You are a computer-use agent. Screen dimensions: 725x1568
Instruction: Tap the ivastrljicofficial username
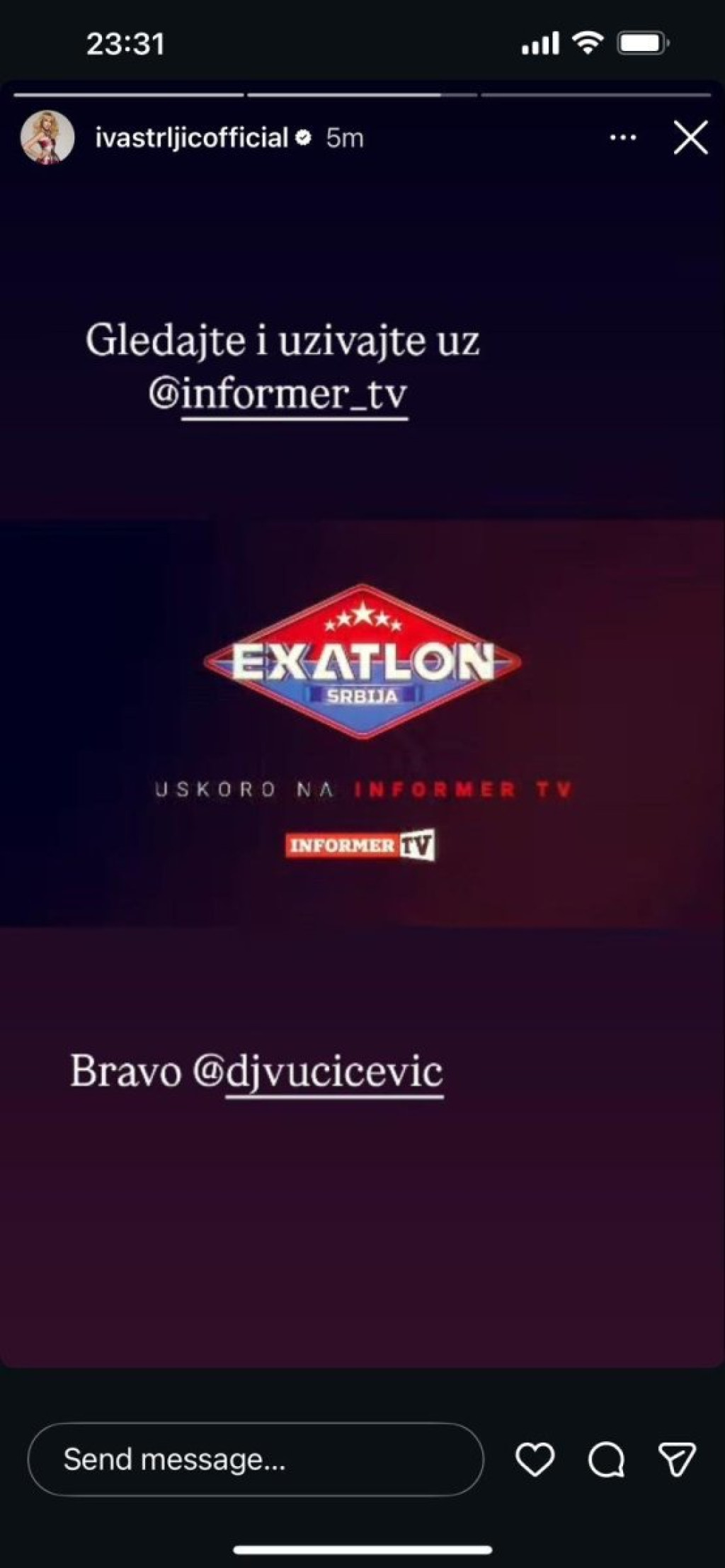click(192, 138)
